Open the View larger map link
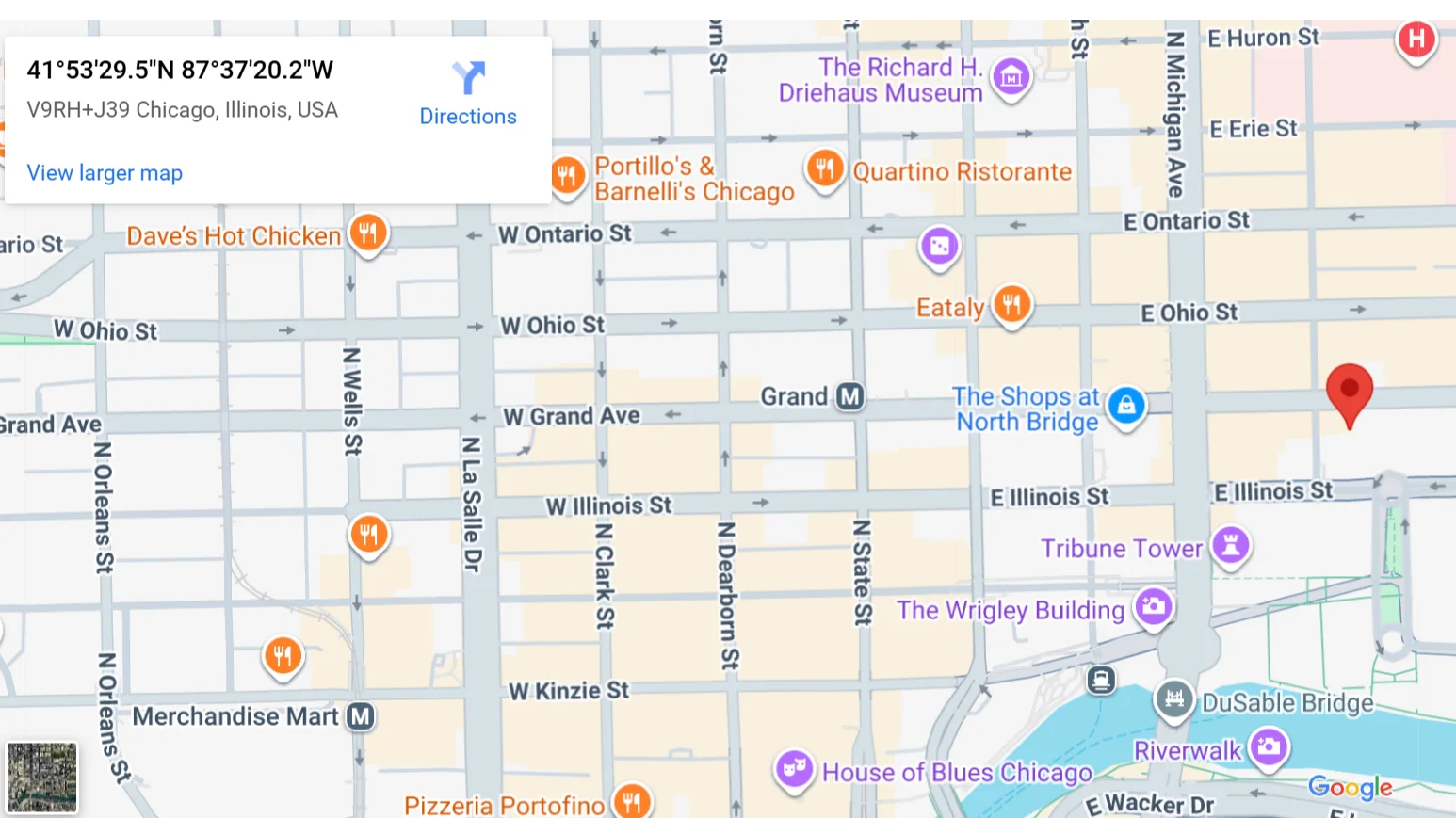Screen dimensions: 1456x818 pyautogui.click(x=105, y=173)
